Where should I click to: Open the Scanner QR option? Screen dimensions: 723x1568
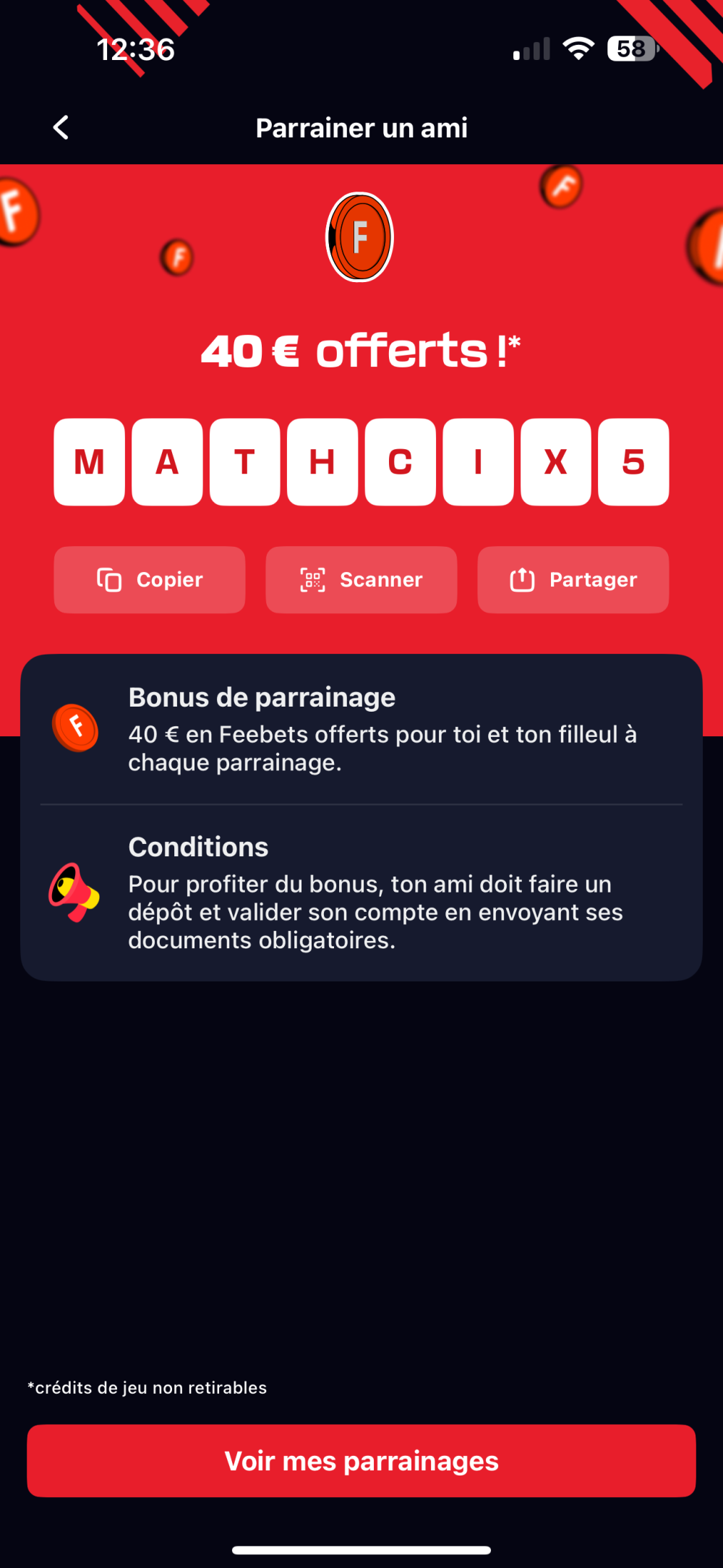pos(361,580)
